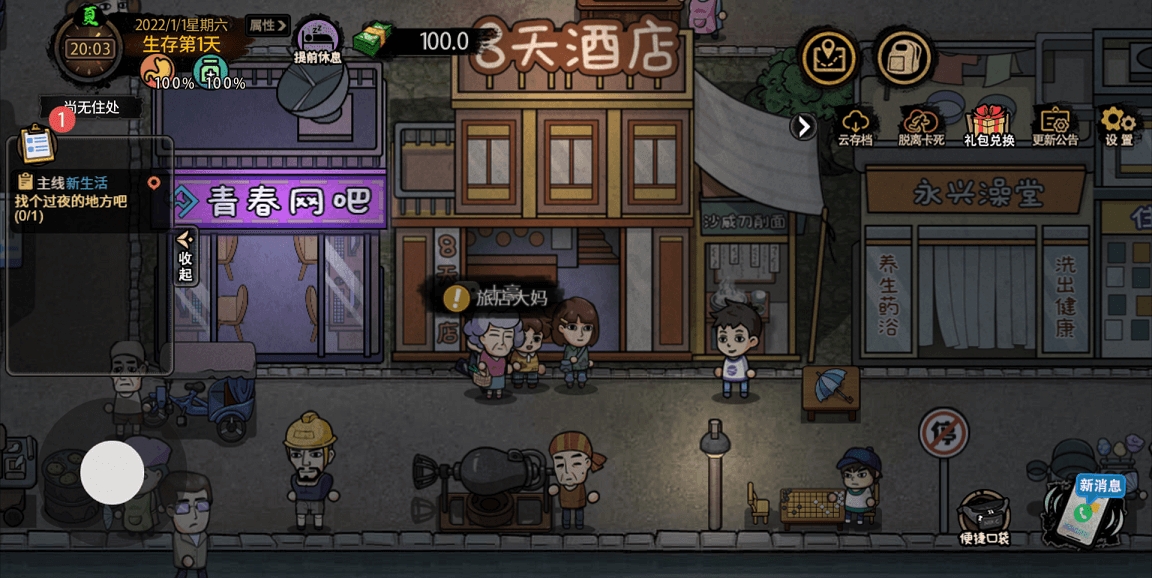Collapse task panel with 收起
Screen dimensions: 1152x578
click(185, 256)
